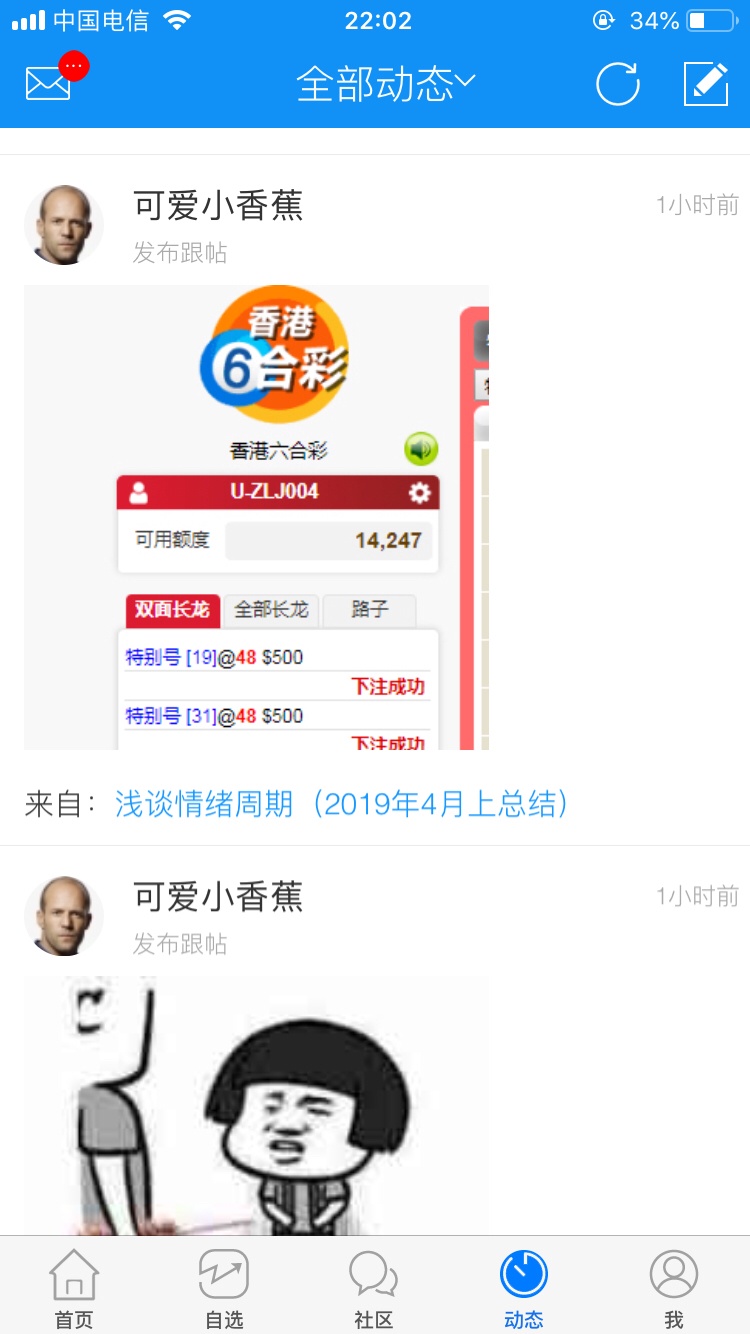Switch to the 社区 tab
Image resolution: width=750 pixels, height=1334 pixels.
click(x=374, y=1289)
